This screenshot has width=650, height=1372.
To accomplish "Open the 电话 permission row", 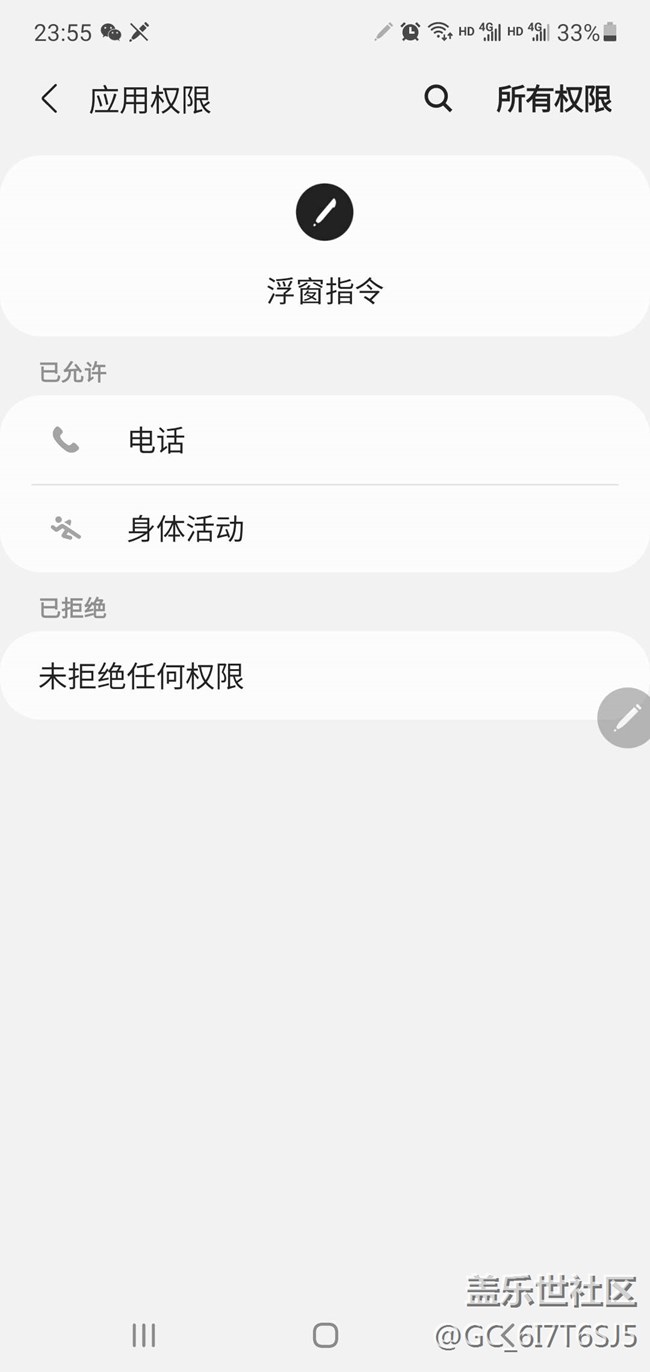I will 325,440.
